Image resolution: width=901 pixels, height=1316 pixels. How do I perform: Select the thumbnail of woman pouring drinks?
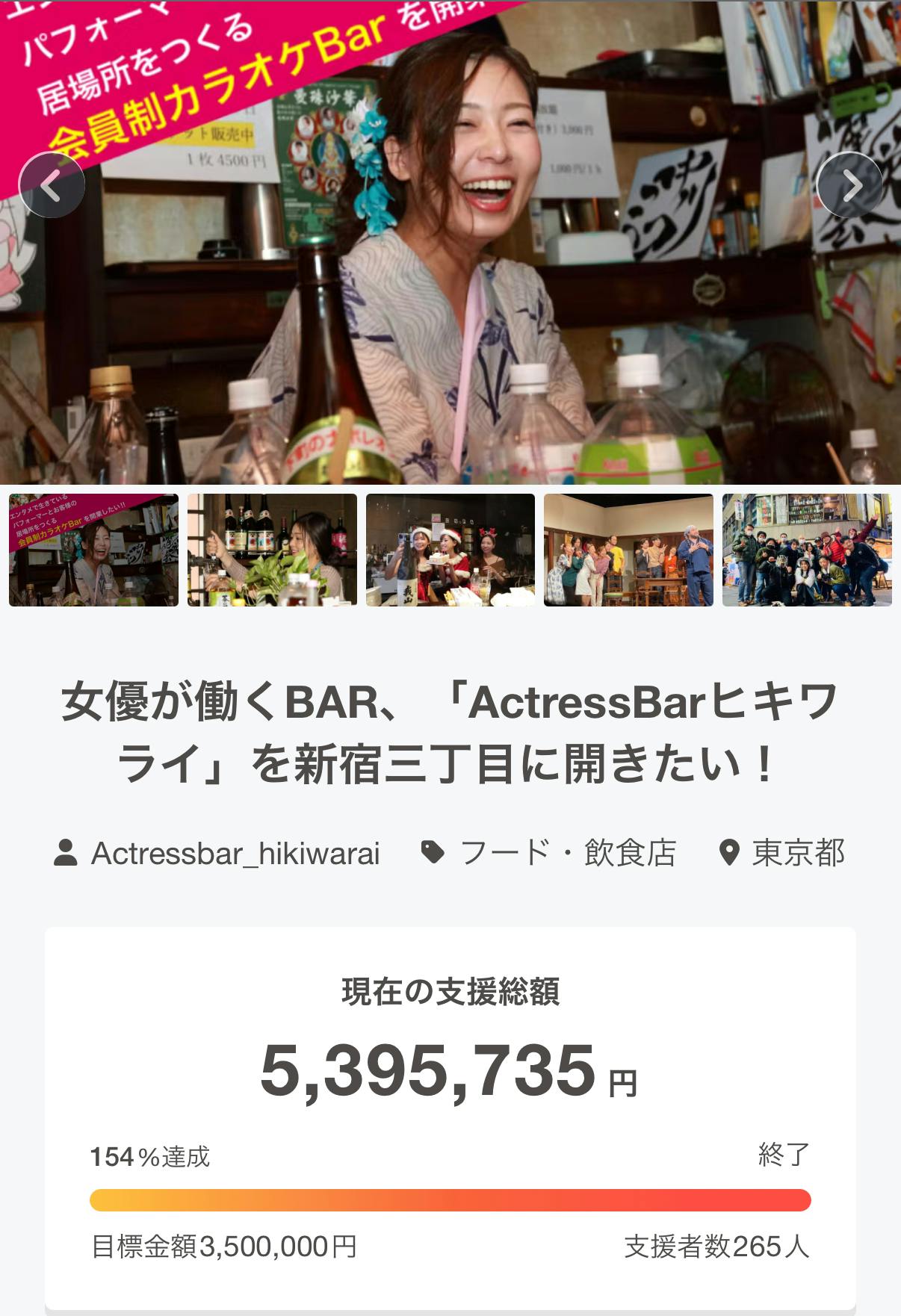[272, 550]
